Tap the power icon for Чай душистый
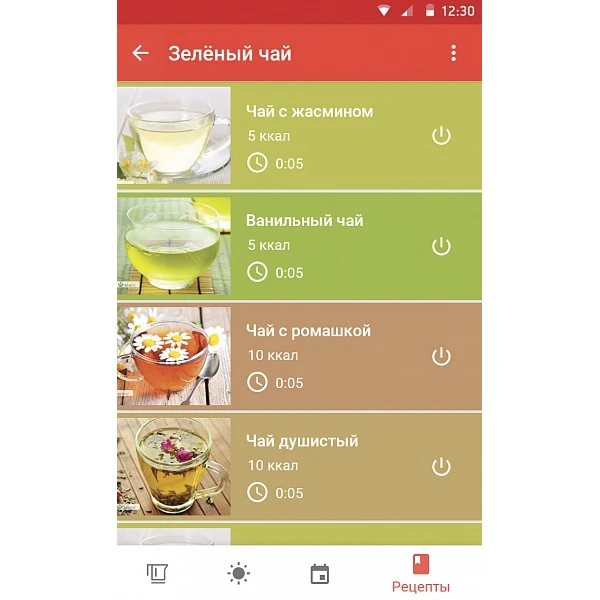600x600 pixels. point(441,466)
